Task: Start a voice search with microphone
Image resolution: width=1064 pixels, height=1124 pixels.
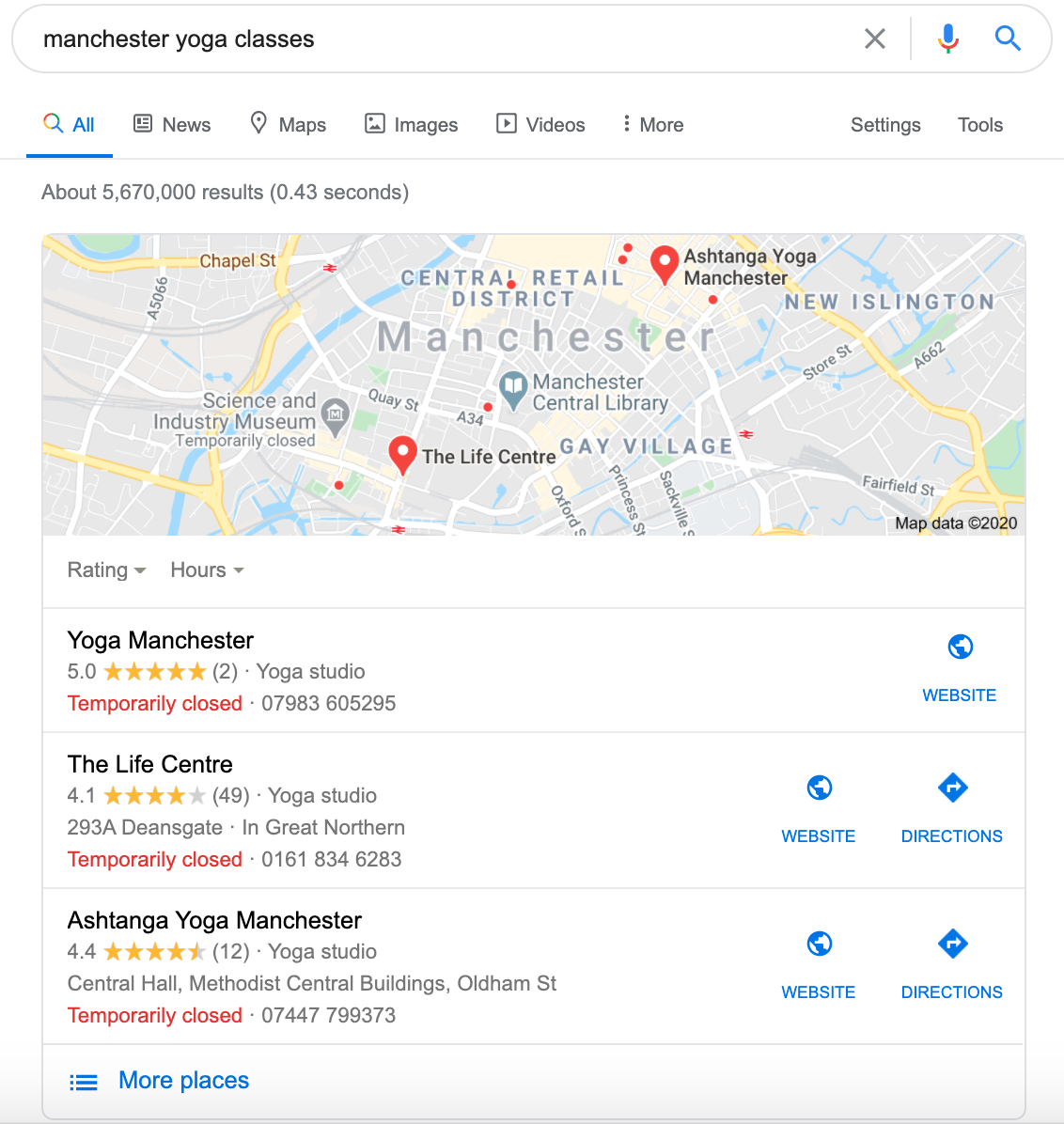Action: pos(948,39)
